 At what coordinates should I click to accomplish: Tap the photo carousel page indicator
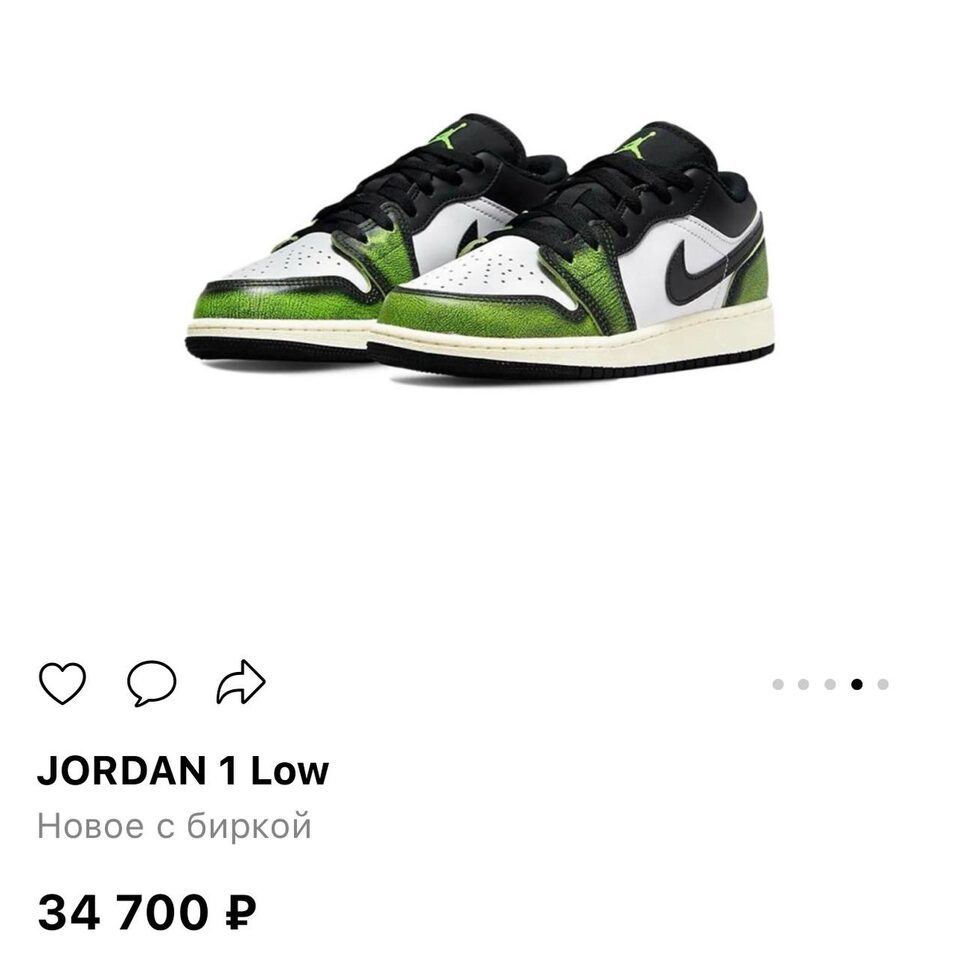[830, 685]
